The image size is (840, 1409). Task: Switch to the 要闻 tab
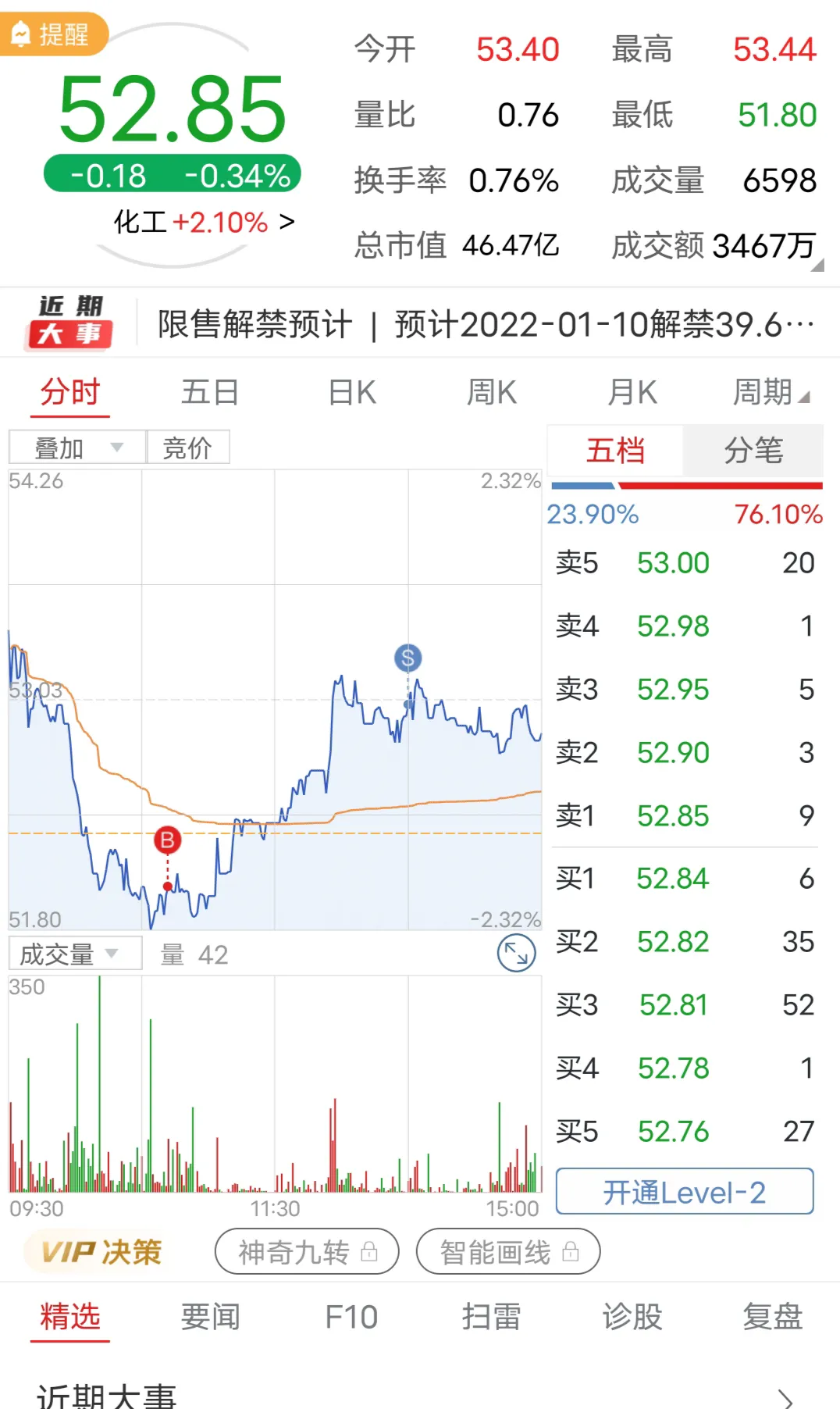tap(210, 1317)
